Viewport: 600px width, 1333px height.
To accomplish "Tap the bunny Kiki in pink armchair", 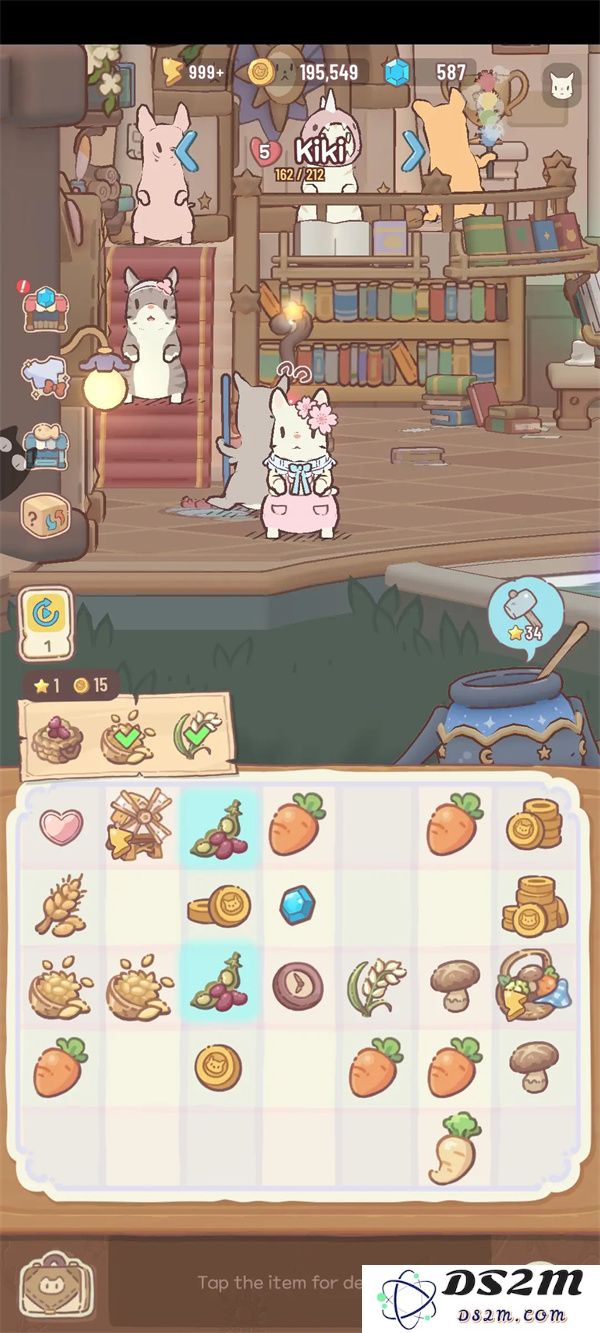I will (x=297, y=465).
